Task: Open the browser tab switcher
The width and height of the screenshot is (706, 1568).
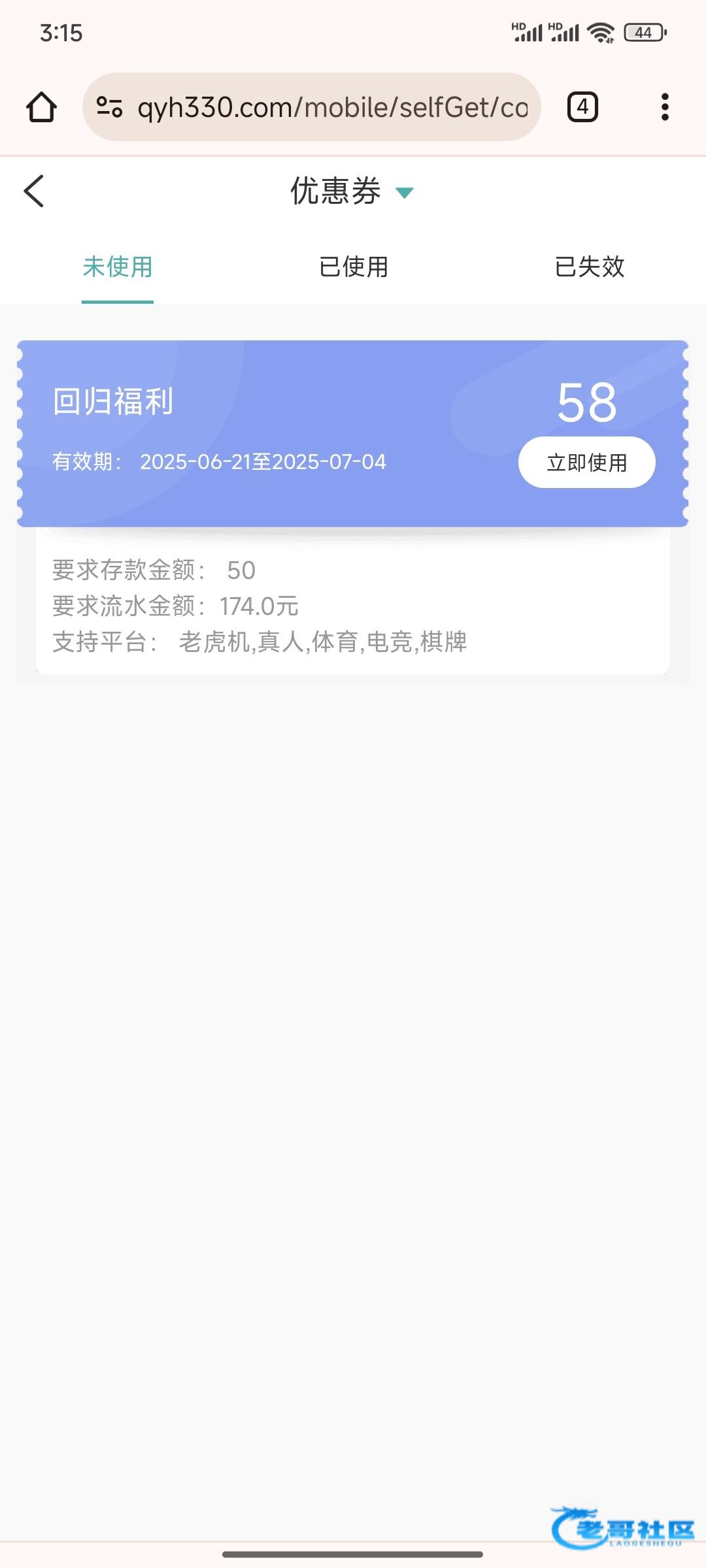Action: coord(582,107)
